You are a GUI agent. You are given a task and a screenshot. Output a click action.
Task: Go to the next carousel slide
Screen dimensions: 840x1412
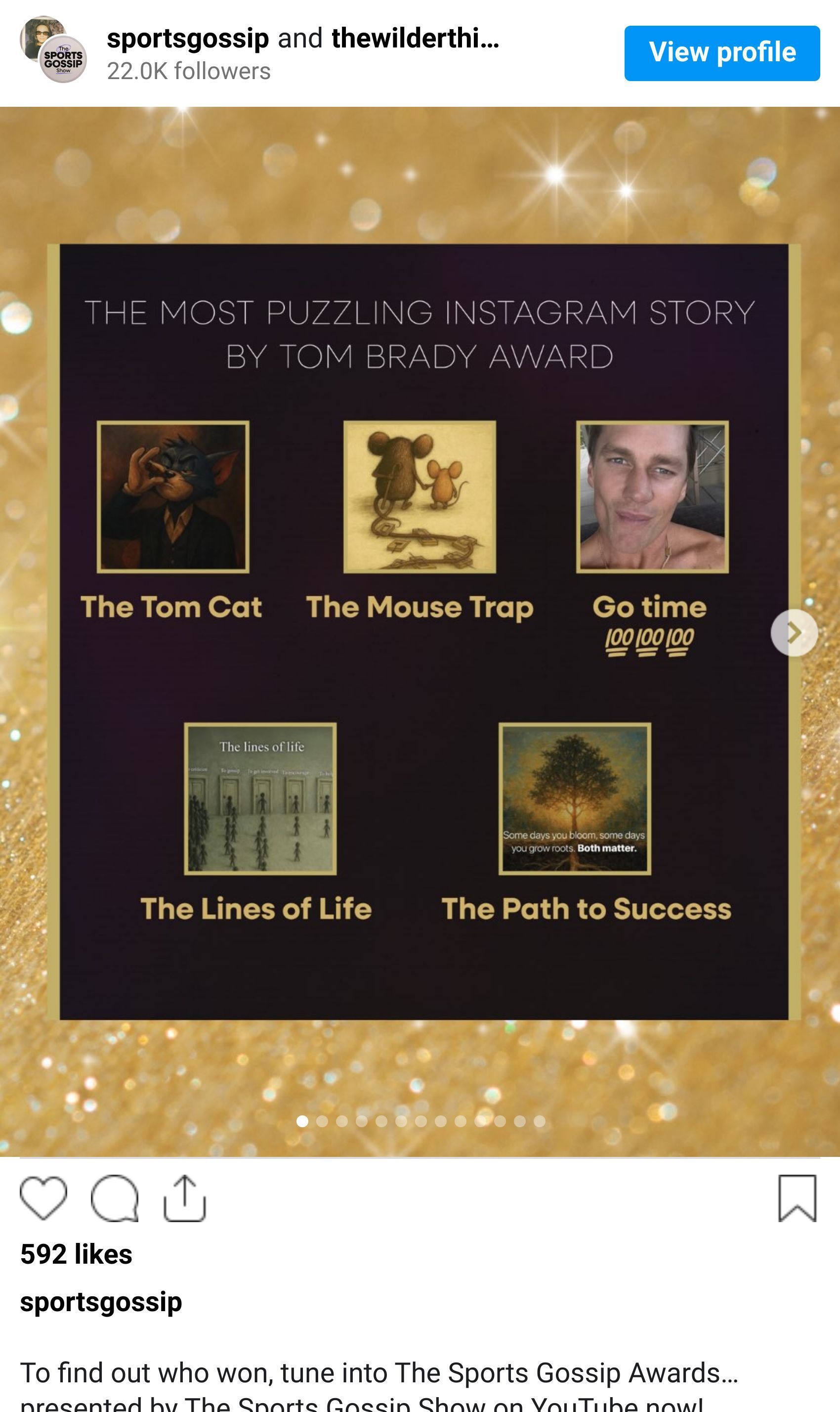tap(794, 633)
